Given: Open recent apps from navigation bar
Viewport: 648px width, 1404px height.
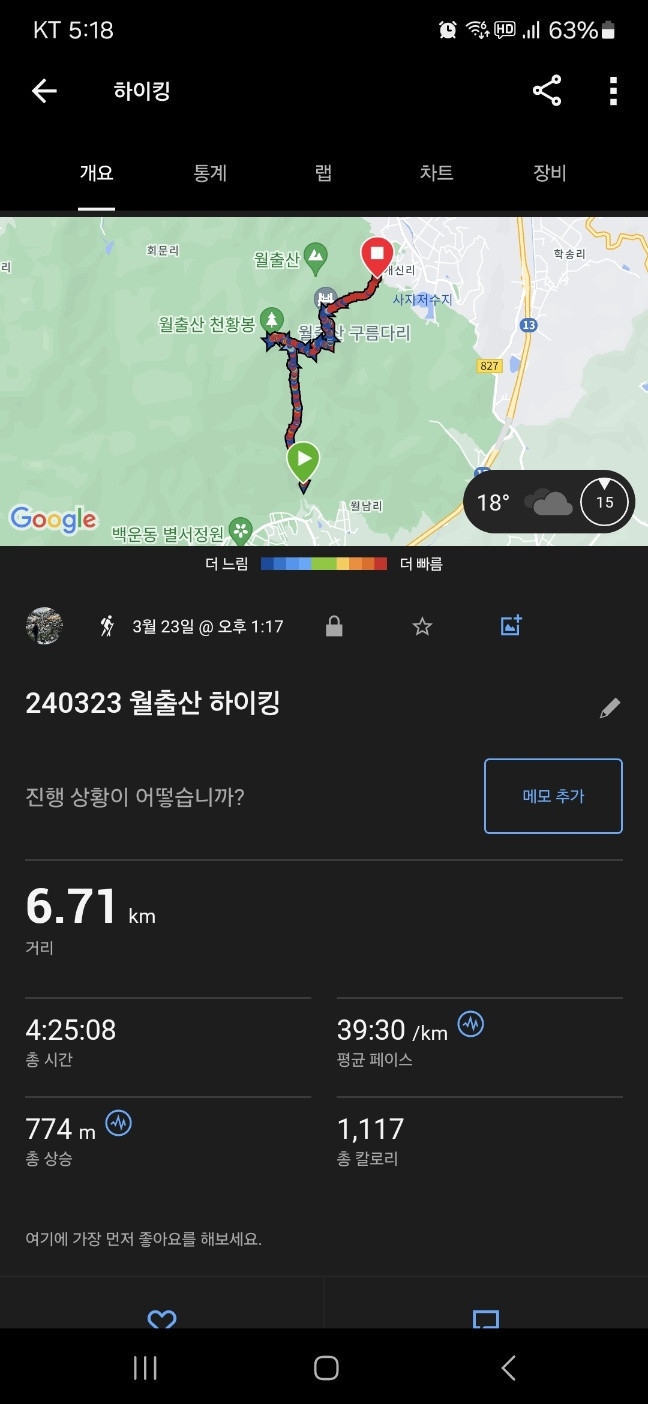Looking at the screenshot, I should (146, 1368).
